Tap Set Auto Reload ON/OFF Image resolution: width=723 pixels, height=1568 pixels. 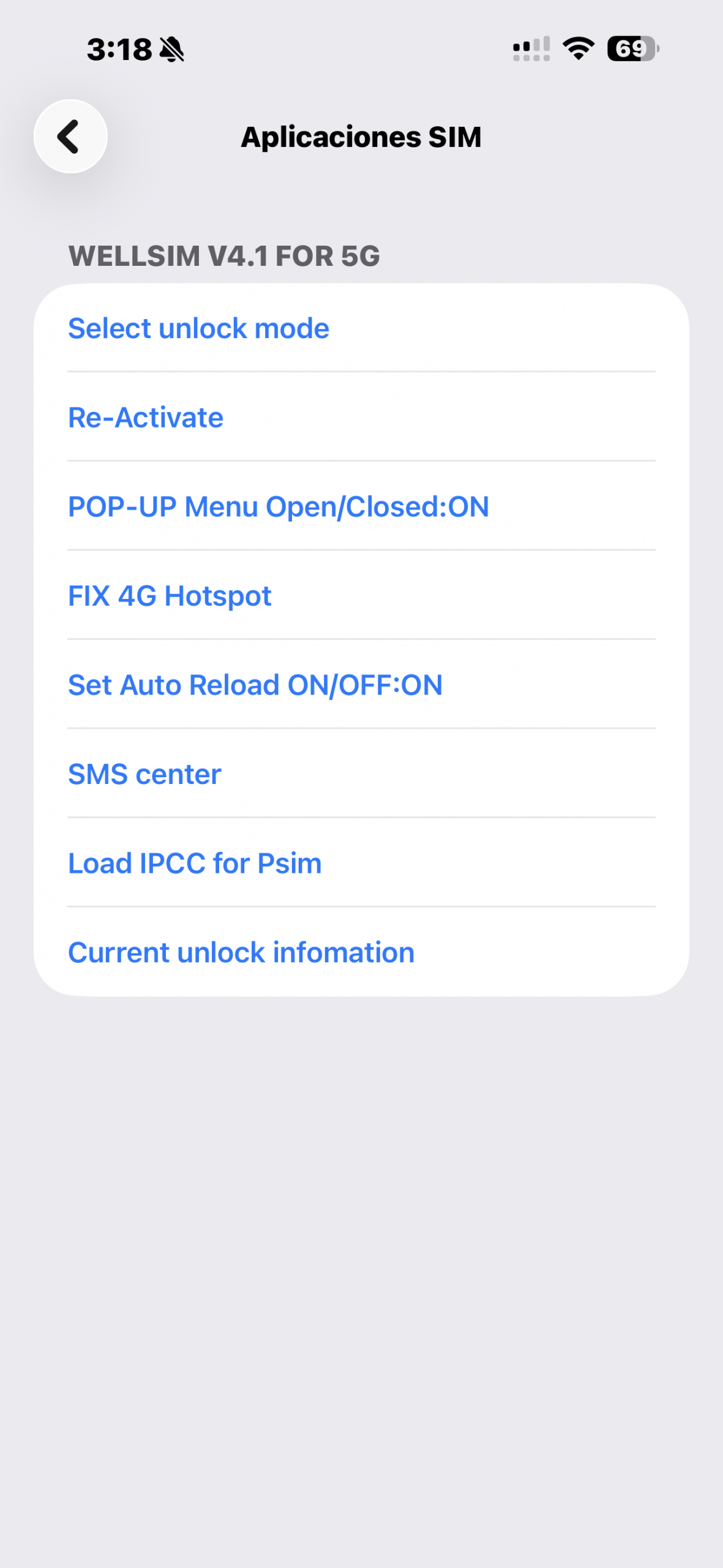pos(255,685)
